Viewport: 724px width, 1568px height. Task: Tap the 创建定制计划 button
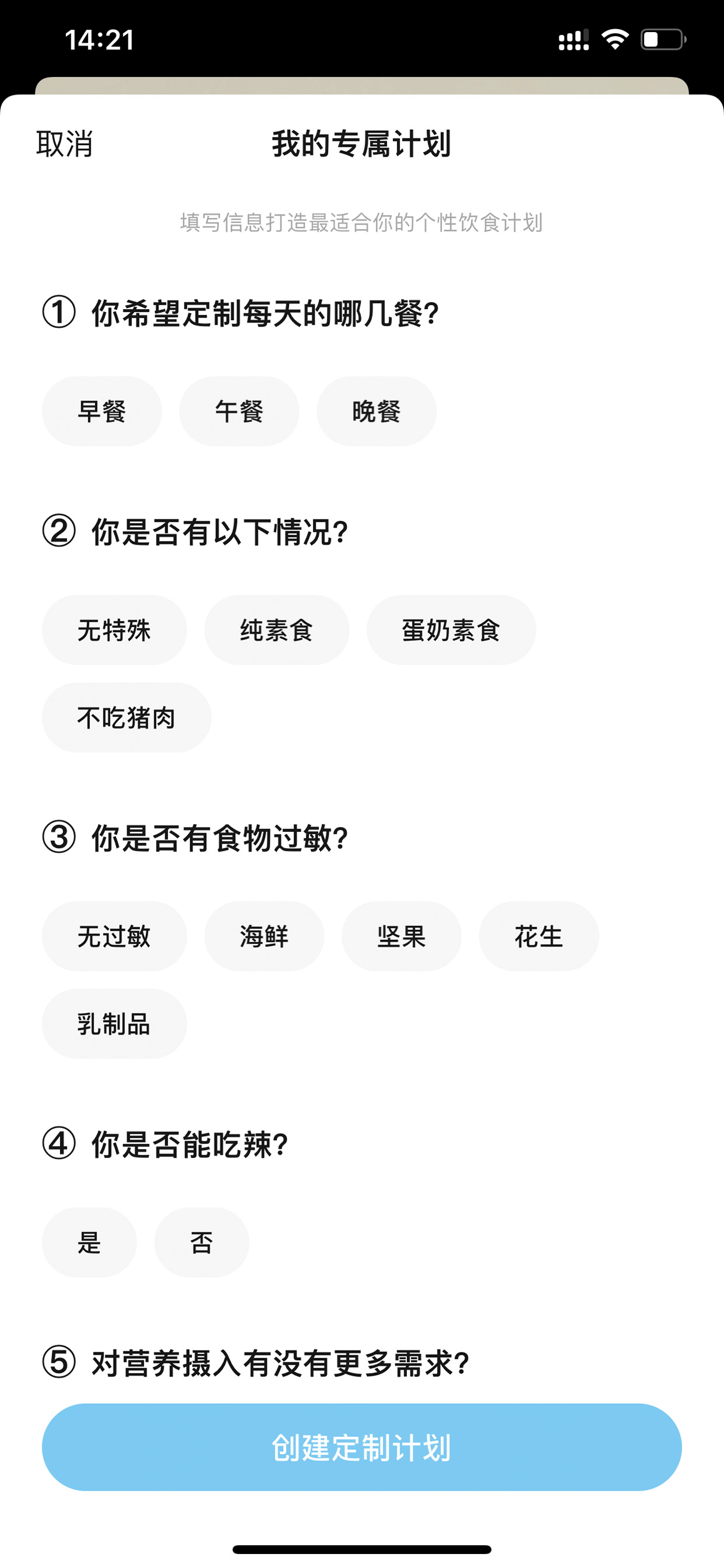(x=362, y=1448)
